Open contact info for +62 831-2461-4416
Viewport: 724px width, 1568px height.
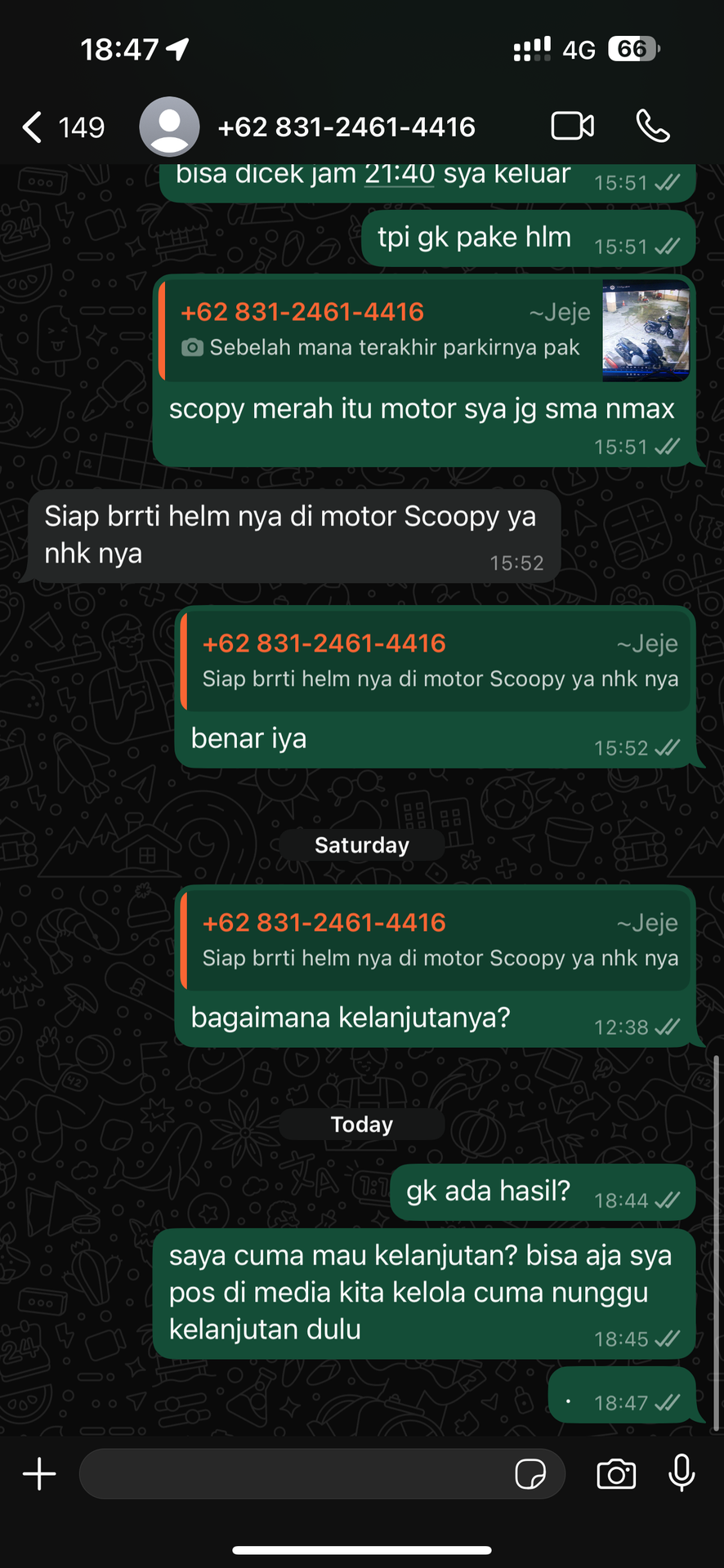click(346, 127)
